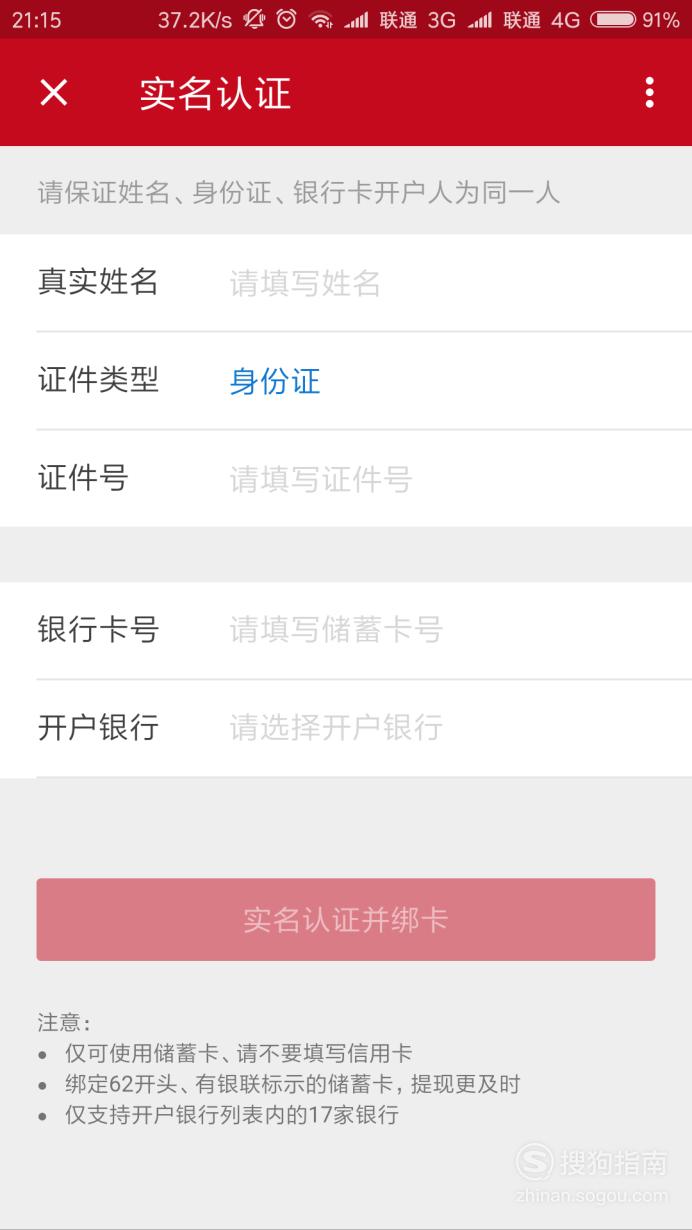
Task: Close the 实名认证 page
Action: pos(53,93)
